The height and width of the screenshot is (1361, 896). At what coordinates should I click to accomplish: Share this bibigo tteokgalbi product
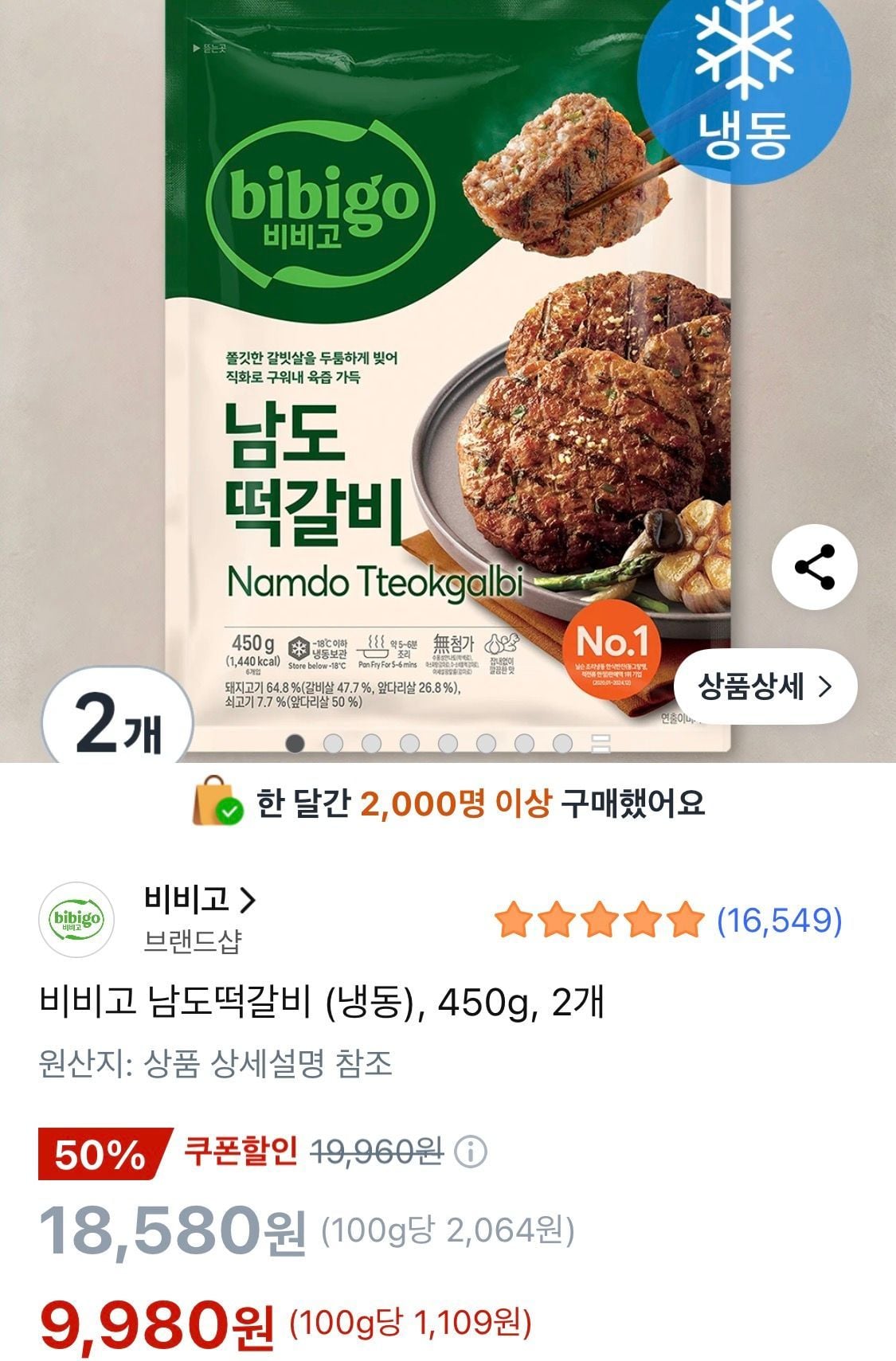click(814, 567)
